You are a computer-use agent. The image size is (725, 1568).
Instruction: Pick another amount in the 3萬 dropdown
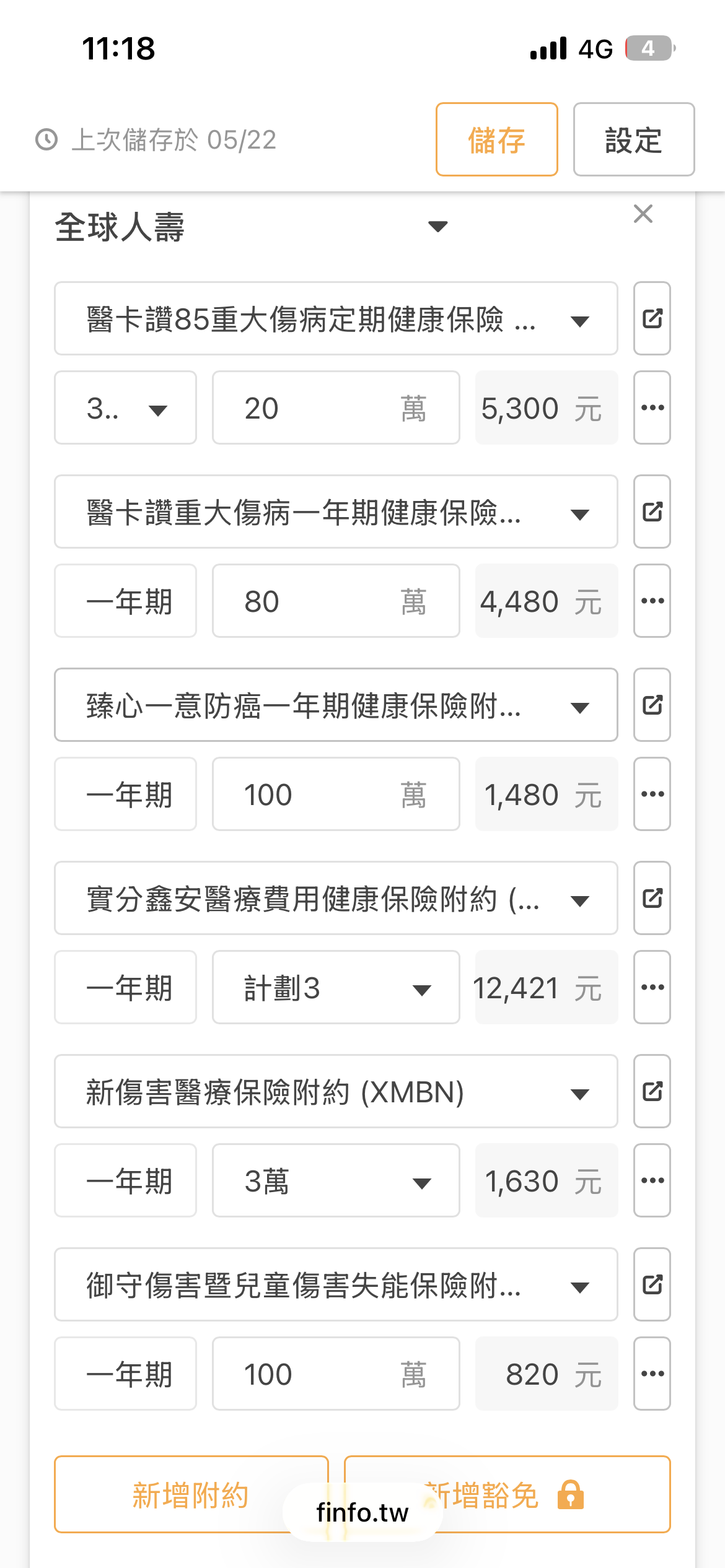336,1180
